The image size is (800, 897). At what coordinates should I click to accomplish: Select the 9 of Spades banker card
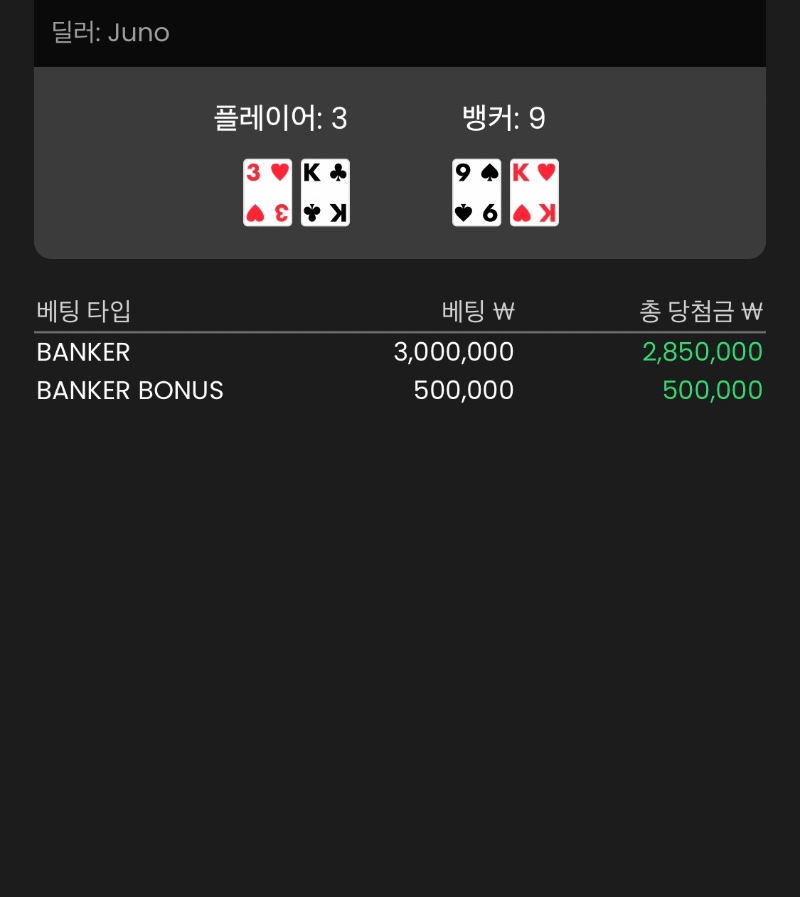tap(477, 192)
